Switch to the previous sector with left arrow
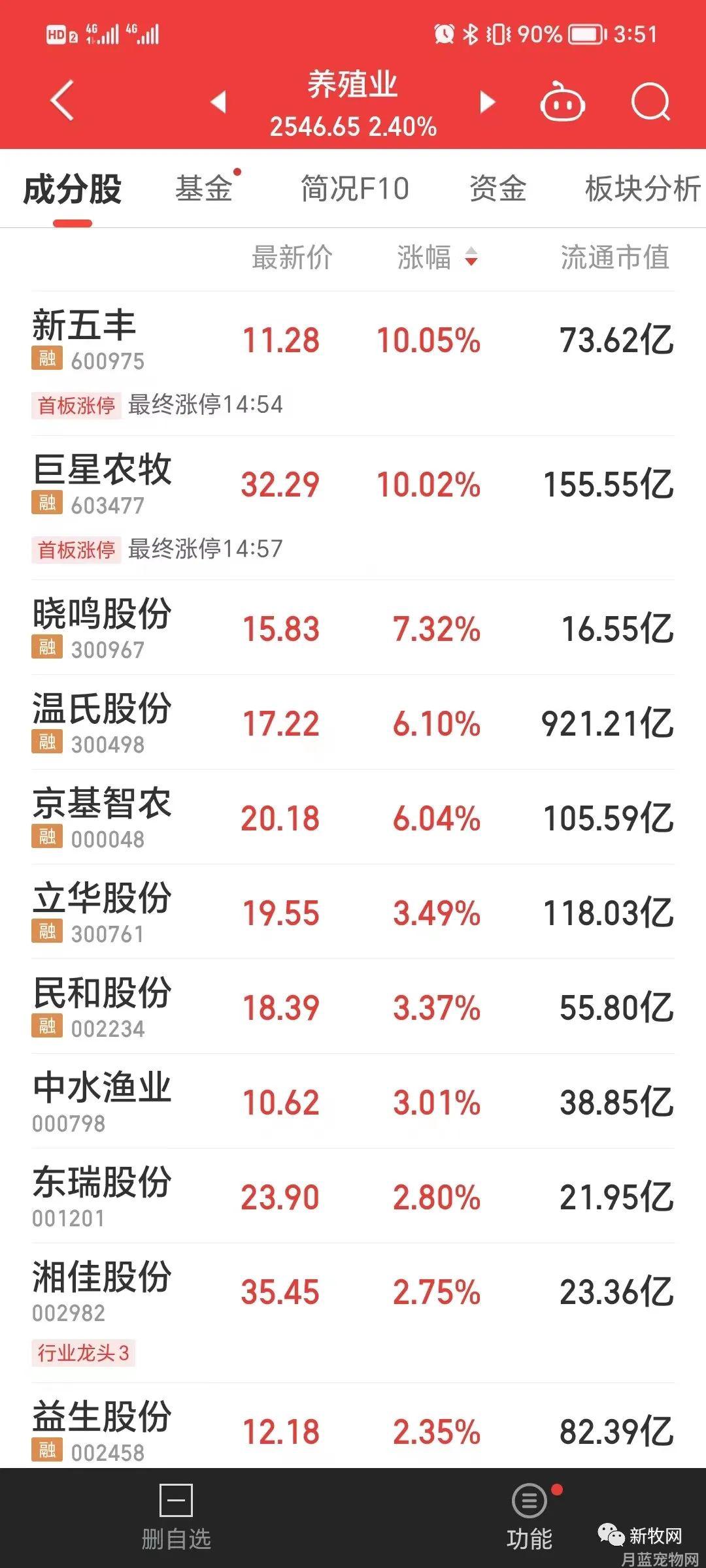This screenshot has height=1568, width=706. coord(218,102)
